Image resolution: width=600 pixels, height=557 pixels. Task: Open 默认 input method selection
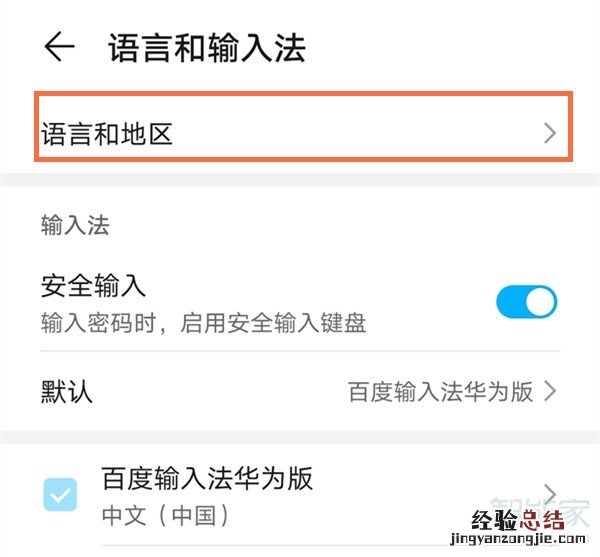pos(300,391)
